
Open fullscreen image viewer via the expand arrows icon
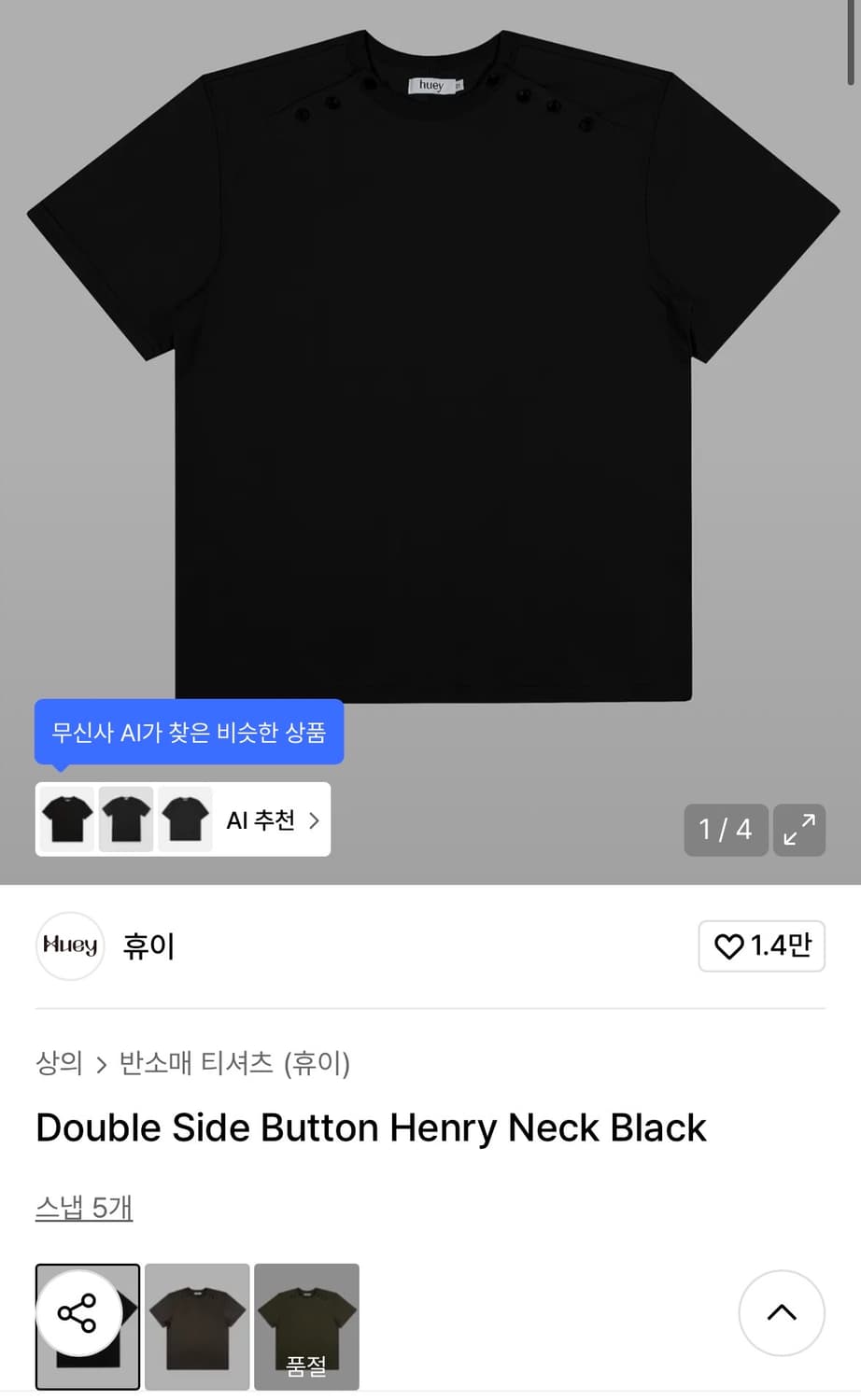click(x=799, y=830)
